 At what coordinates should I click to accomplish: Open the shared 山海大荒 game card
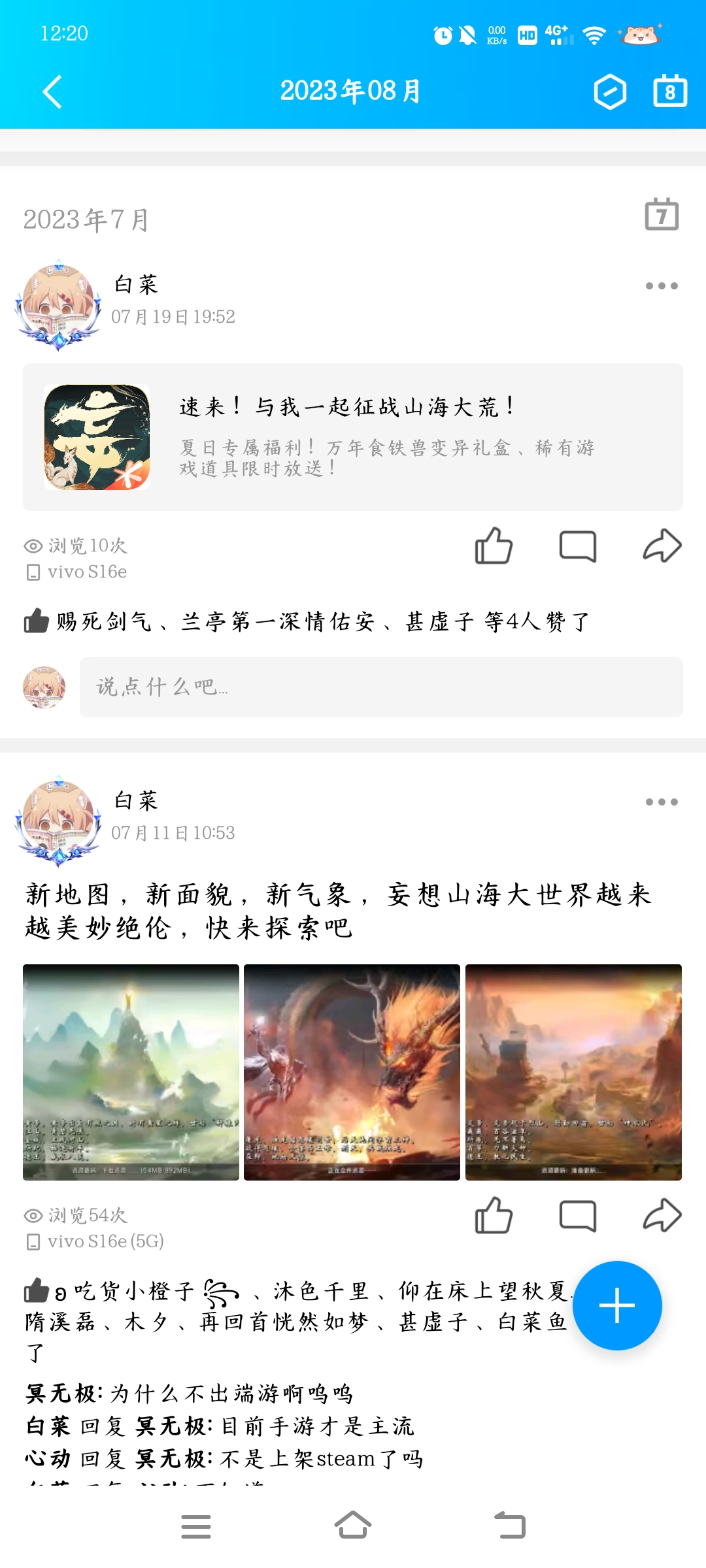(353, 436)
